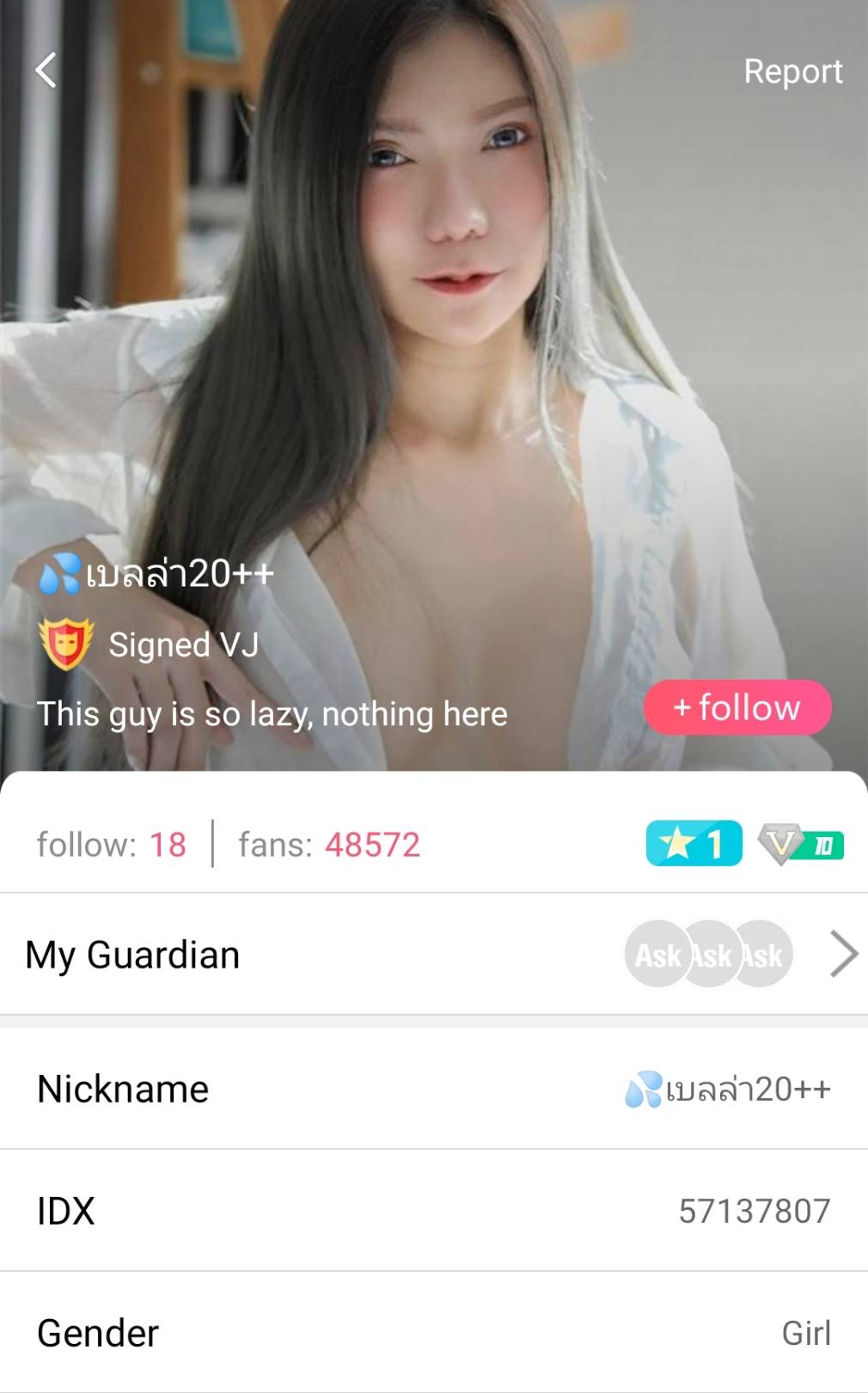868x1393 pixels.
Task: Go back using the top-left arrow
Action: [46, 70]
